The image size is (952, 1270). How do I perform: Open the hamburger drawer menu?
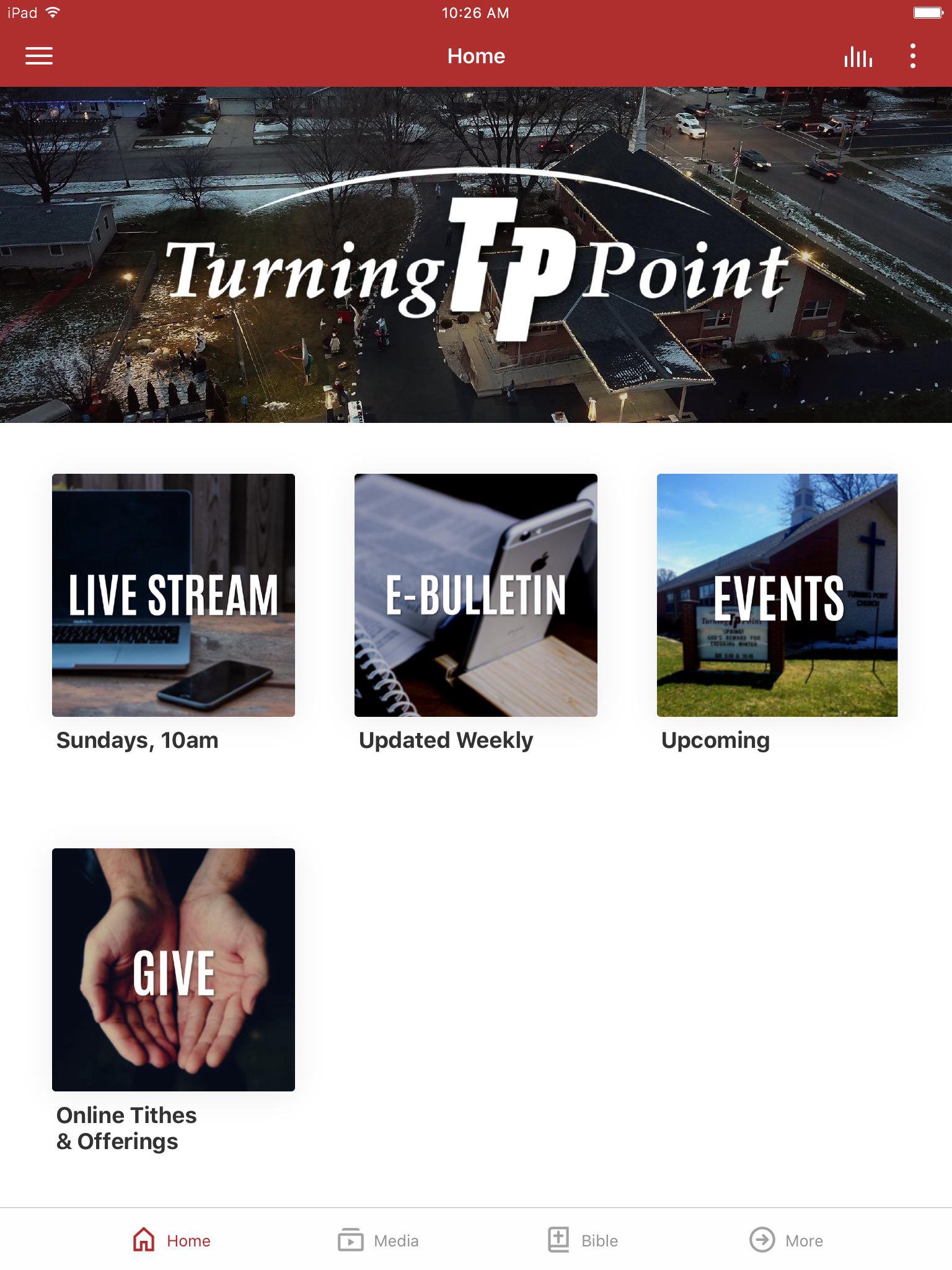[x=38, y=56]
